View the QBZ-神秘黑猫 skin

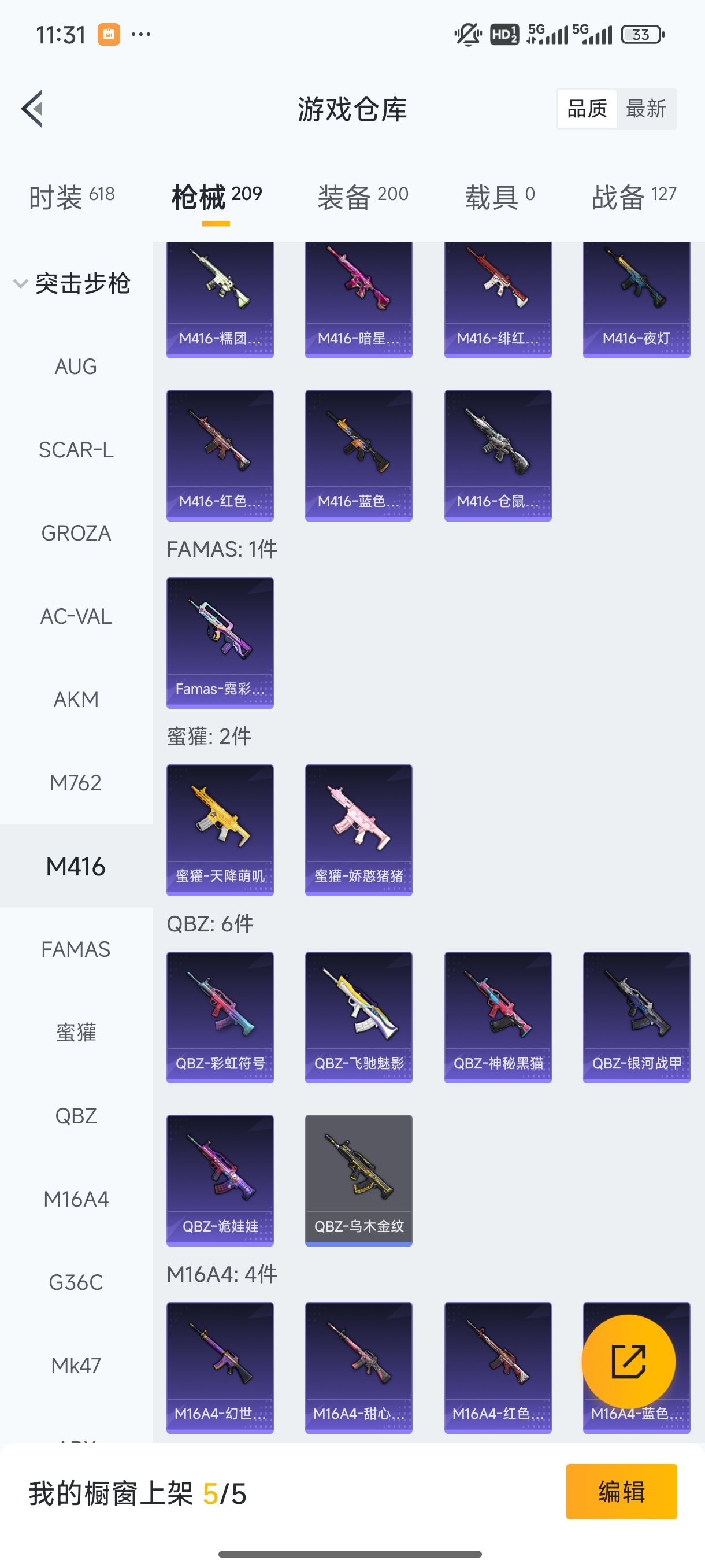[x=498, y=1017]
